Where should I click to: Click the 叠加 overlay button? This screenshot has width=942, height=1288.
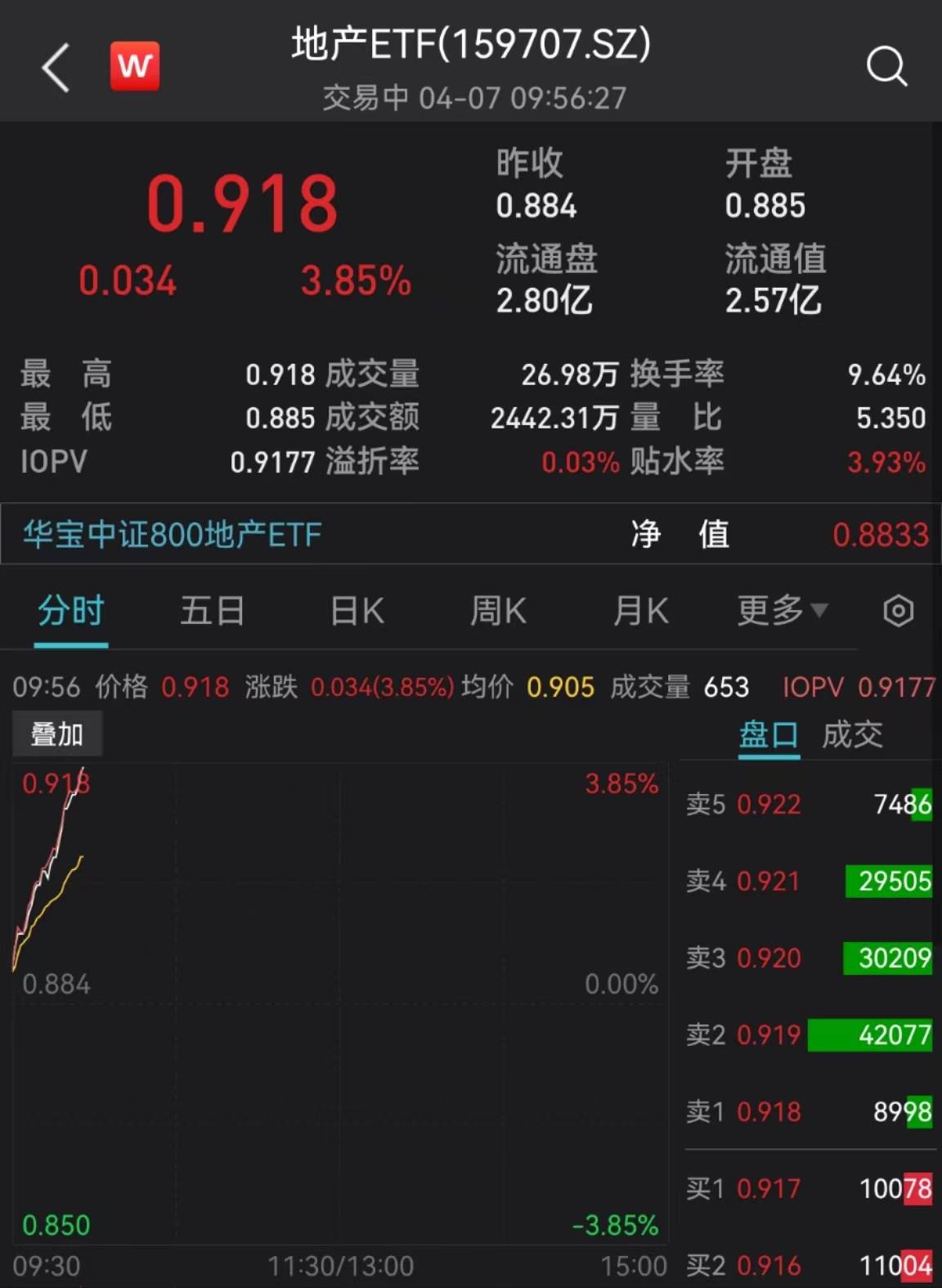pyautogui.click(x=57, y=734)
